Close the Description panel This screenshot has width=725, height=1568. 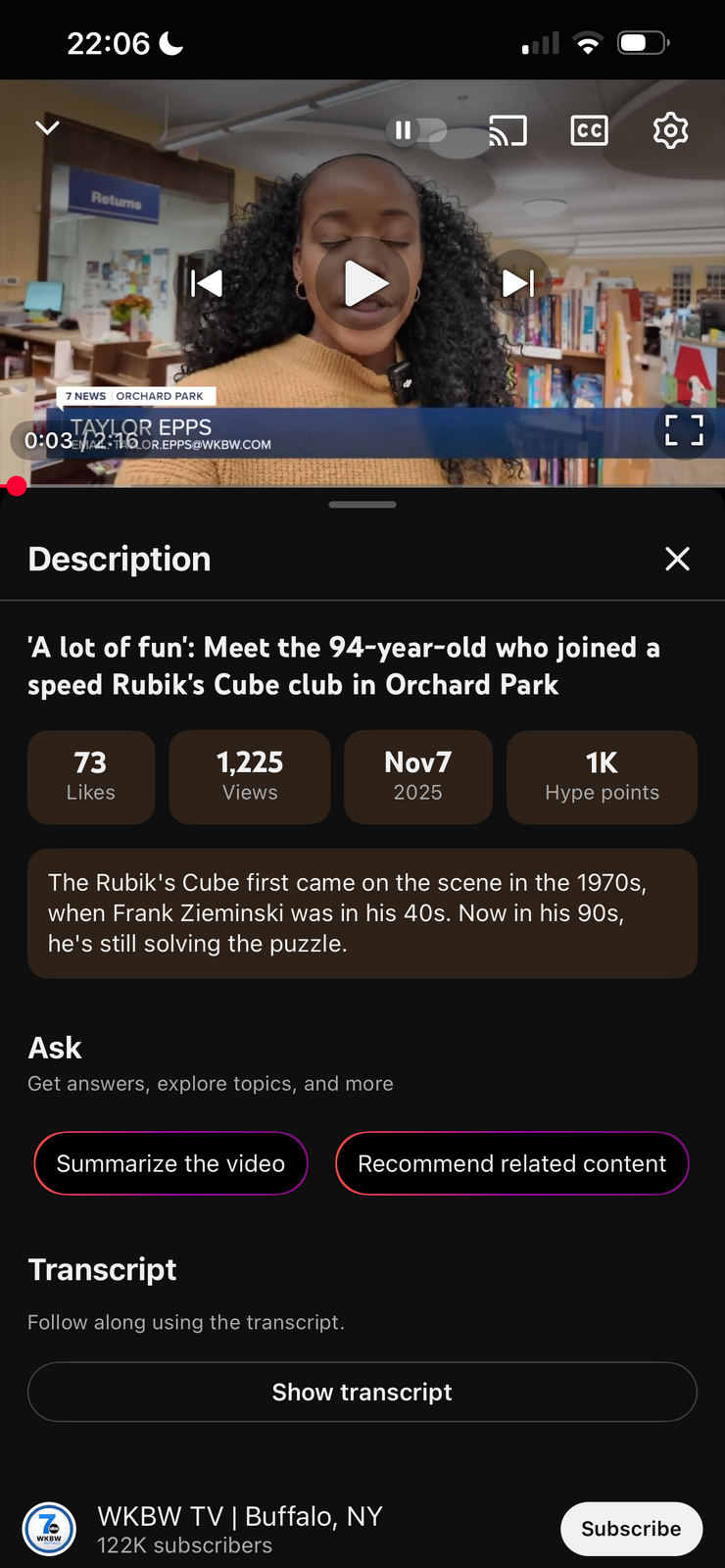point(677,559)
